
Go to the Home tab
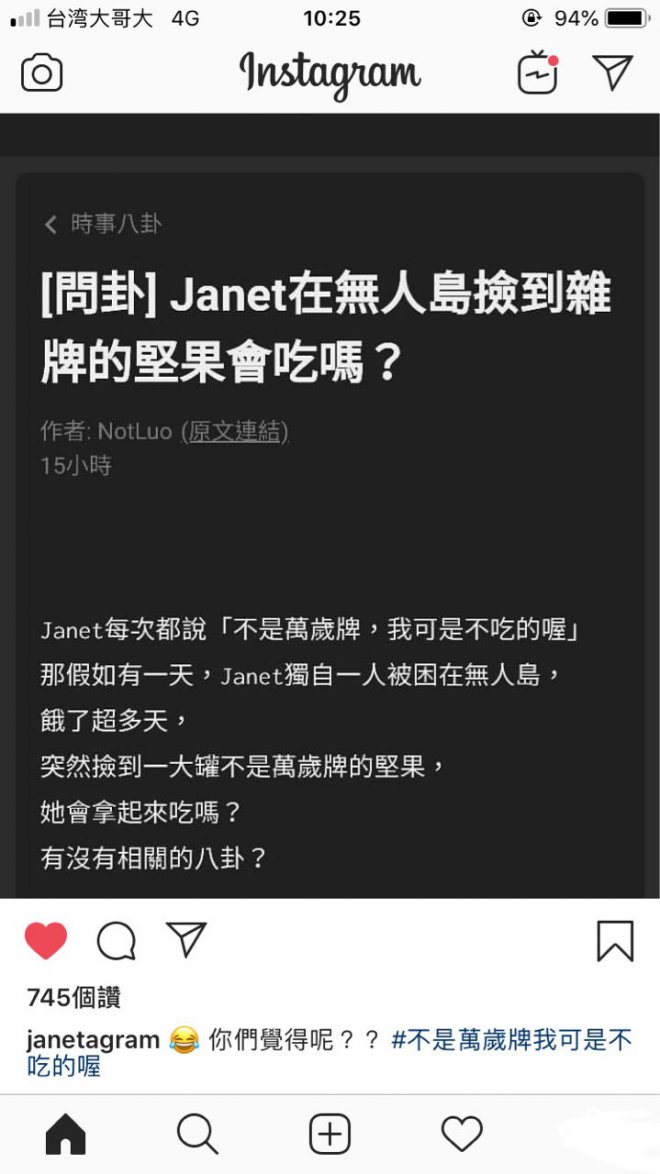click(66, 1134)
